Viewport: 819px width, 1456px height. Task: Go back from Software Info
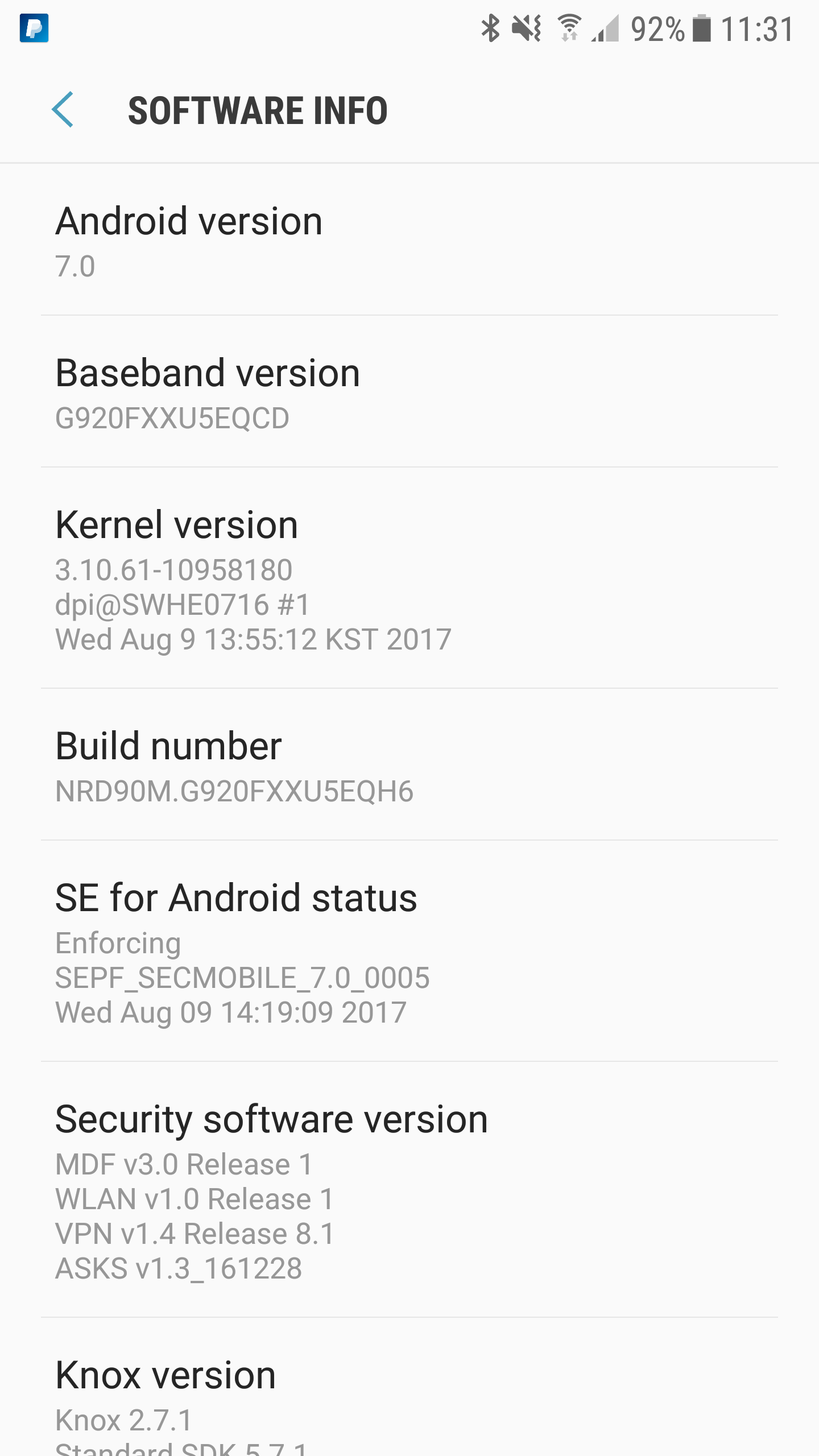(63, 110)
